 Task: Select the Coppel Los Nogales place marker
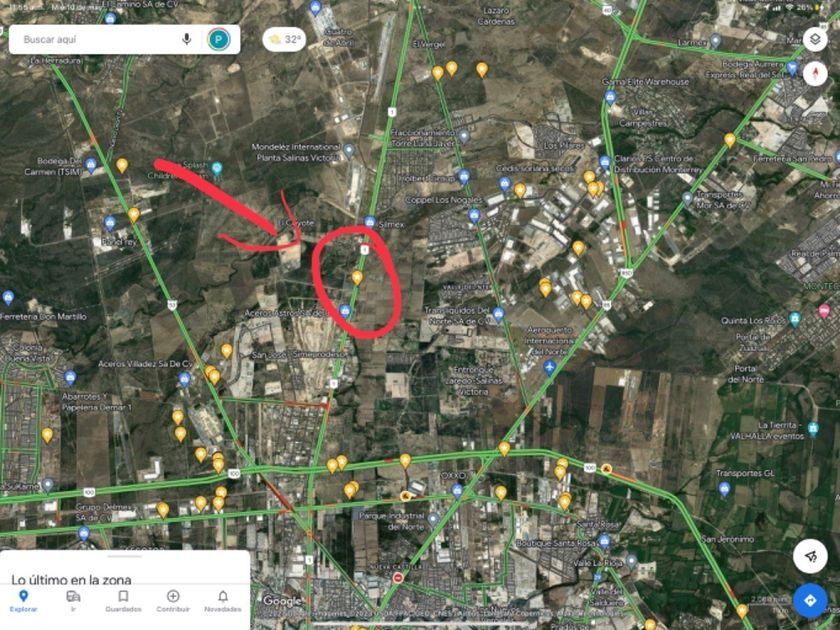point(475,214)
